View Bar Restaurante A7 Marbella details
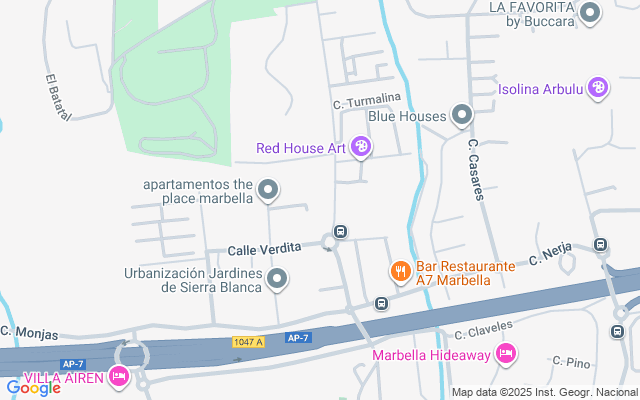 400,271
